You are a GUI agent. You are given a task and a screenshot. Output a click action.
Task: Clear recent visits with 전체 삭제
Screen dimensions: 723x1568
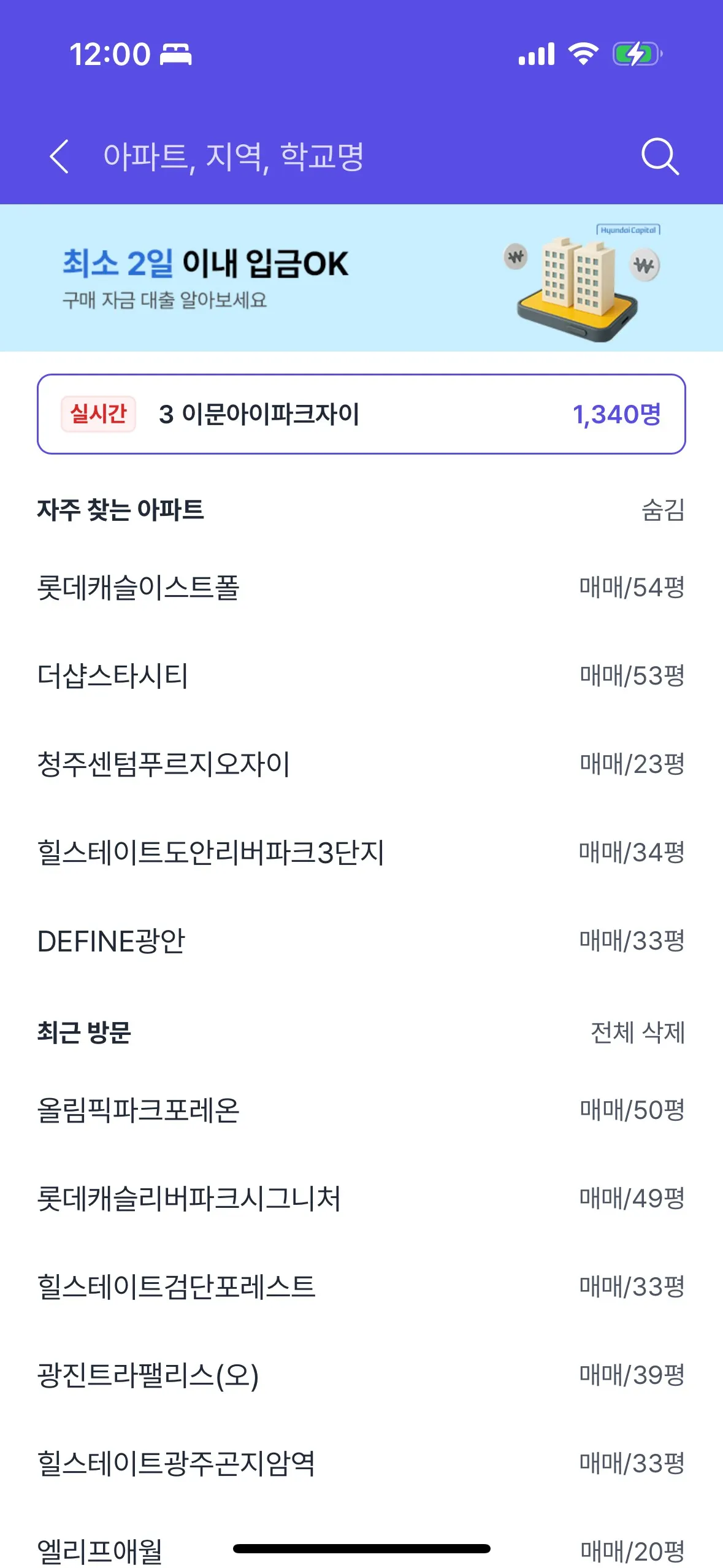click(637, 1032)
